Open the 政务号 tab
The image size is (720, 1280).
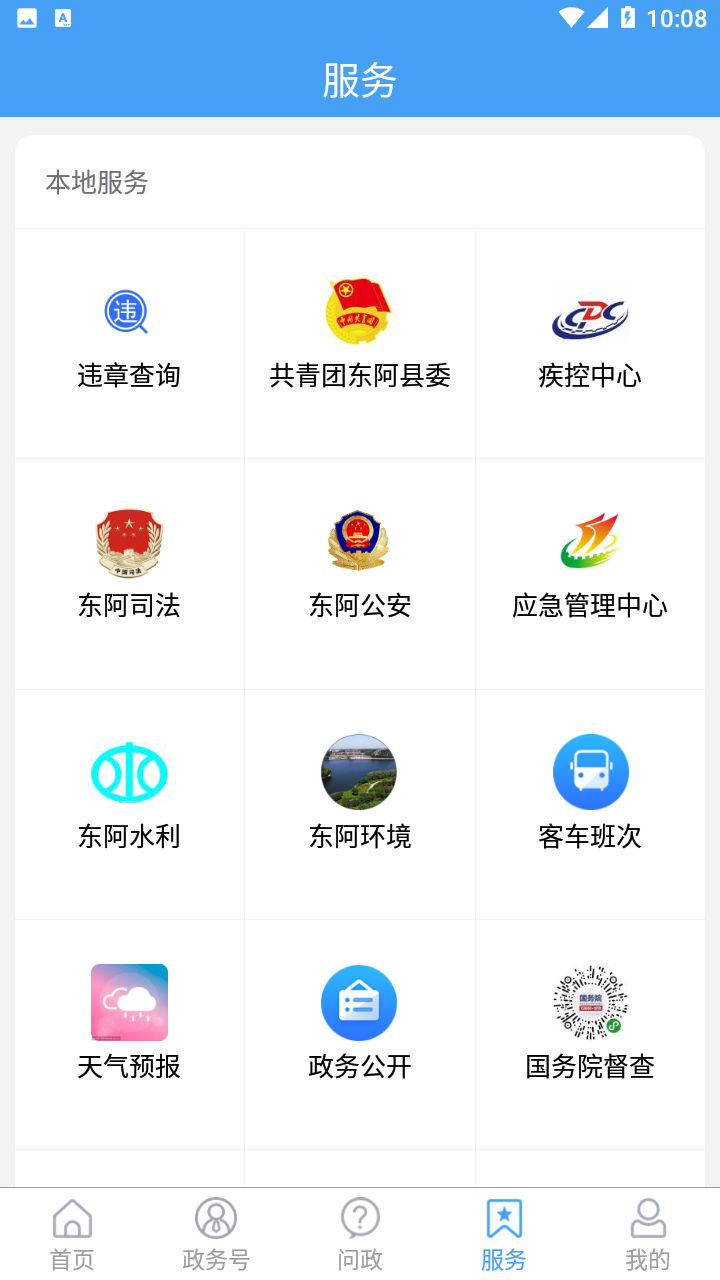click(x=215, y=1232)
